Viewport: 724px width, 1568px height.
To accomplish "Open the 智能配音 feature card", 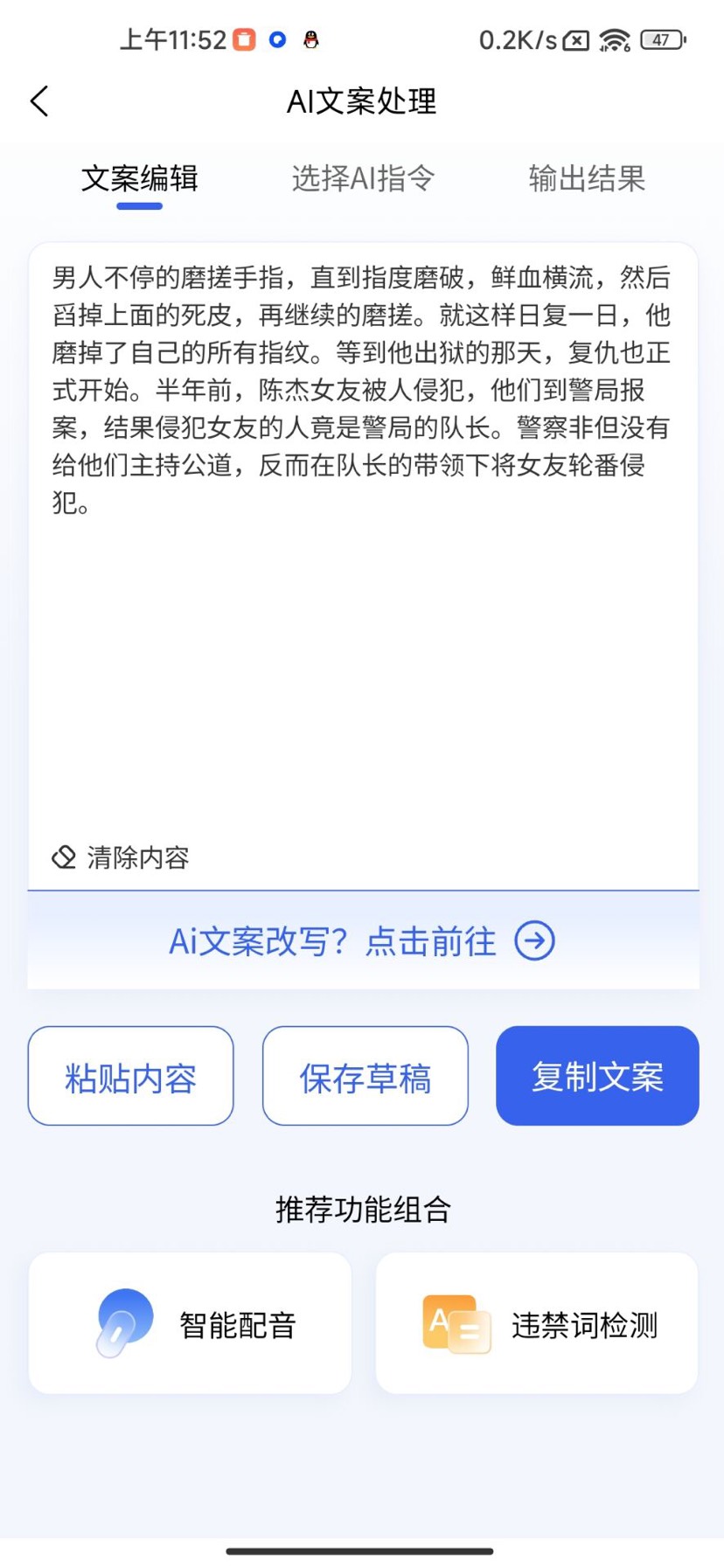I will pos(191,1323).
